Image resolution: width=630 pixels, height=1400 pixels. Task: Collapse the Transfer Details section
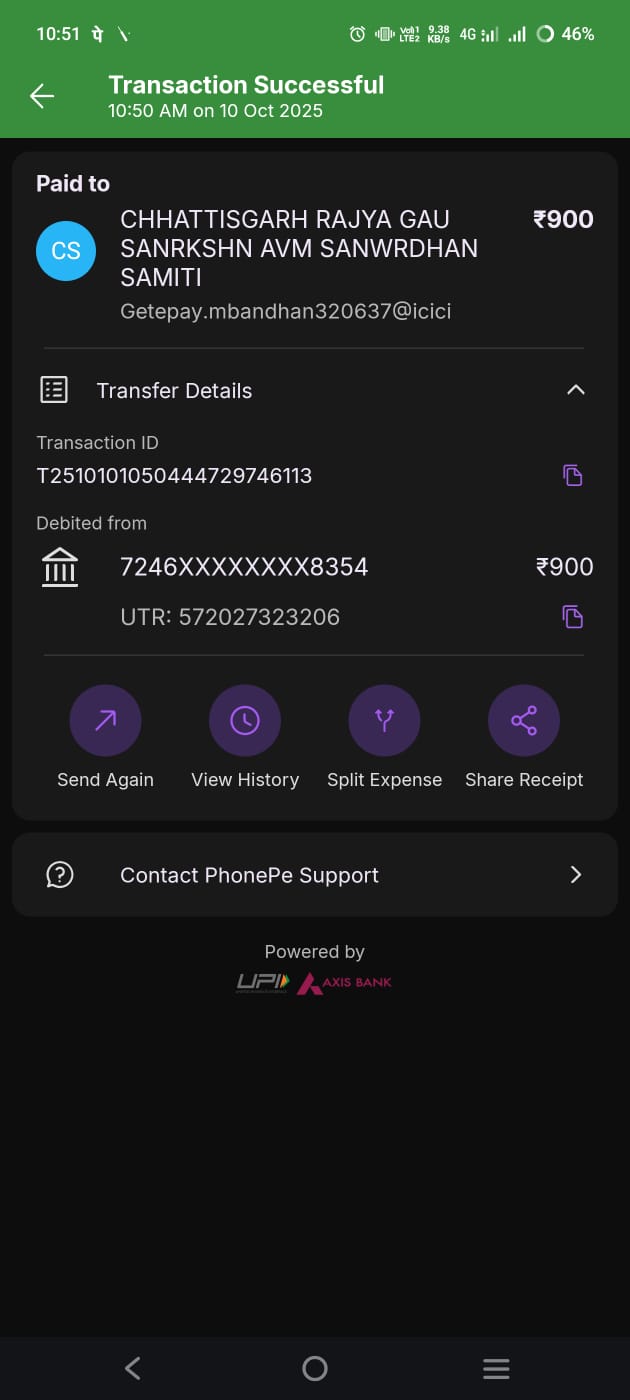coord(575,390)
